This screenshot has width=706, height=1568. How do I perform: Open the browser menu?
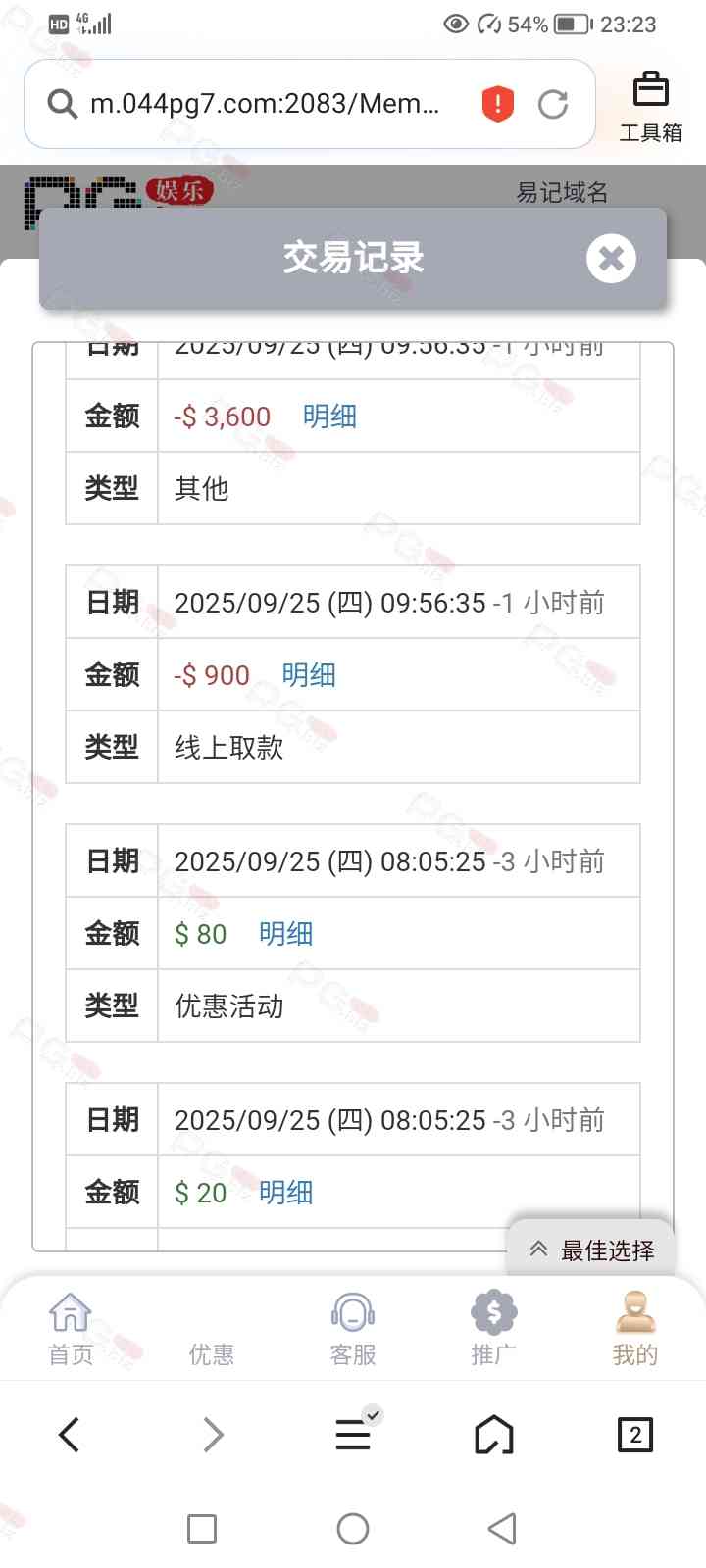(x=353, y=1436)
